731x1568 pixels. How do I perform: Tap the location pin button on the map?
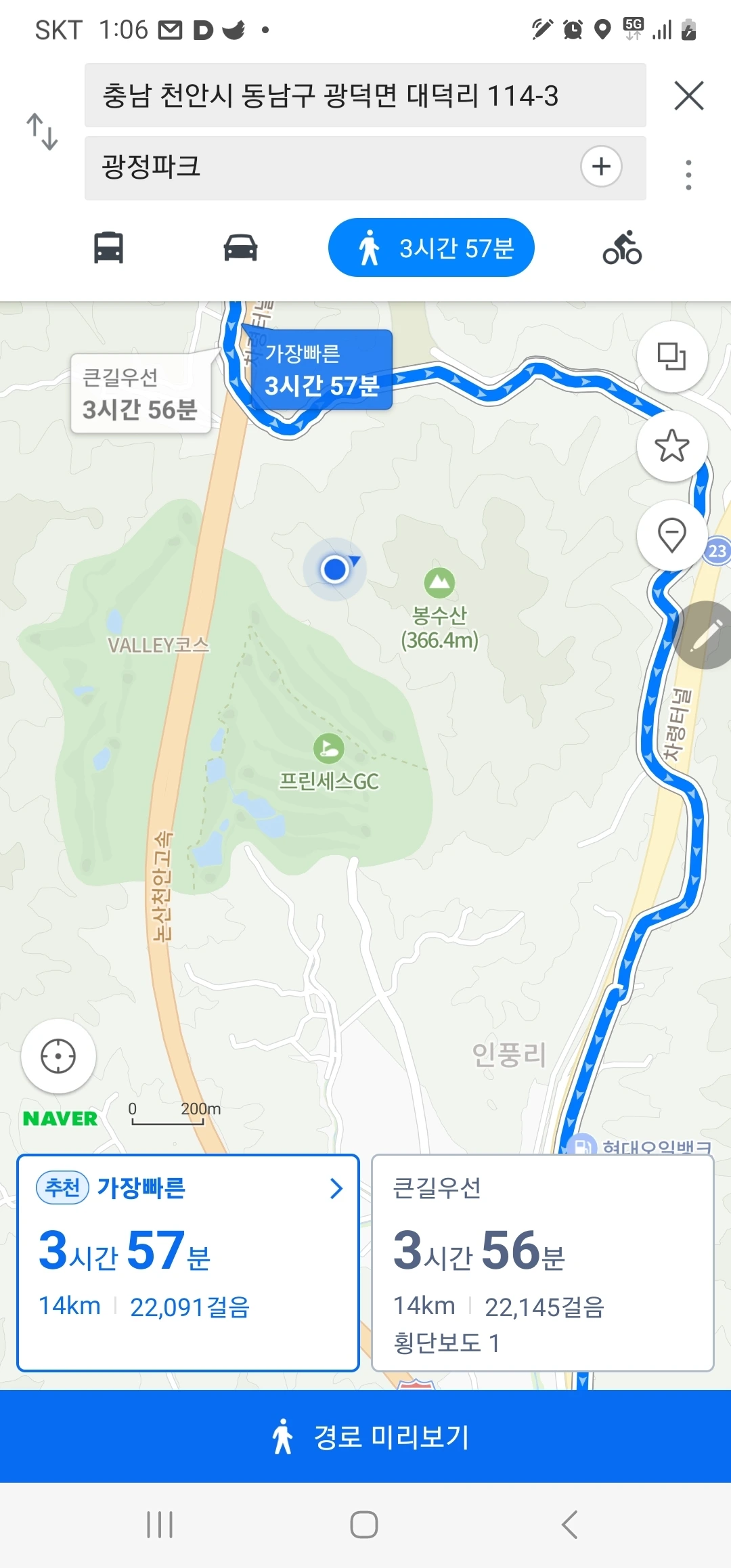pos(672,536)
